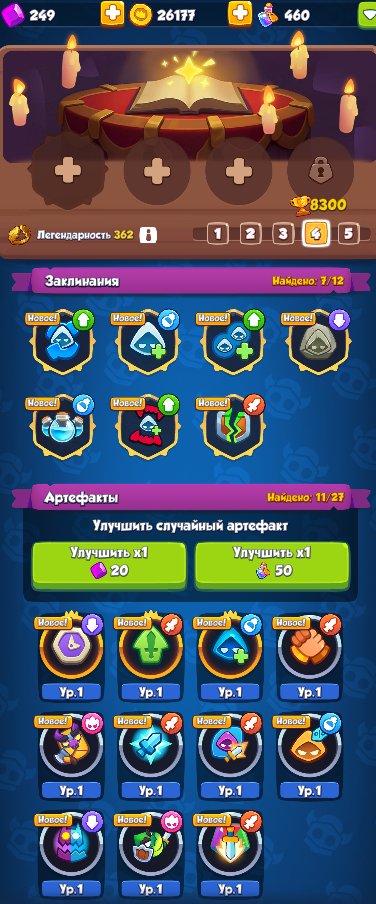Expand the green dropdown arrow in the top corner

[367, 14]
